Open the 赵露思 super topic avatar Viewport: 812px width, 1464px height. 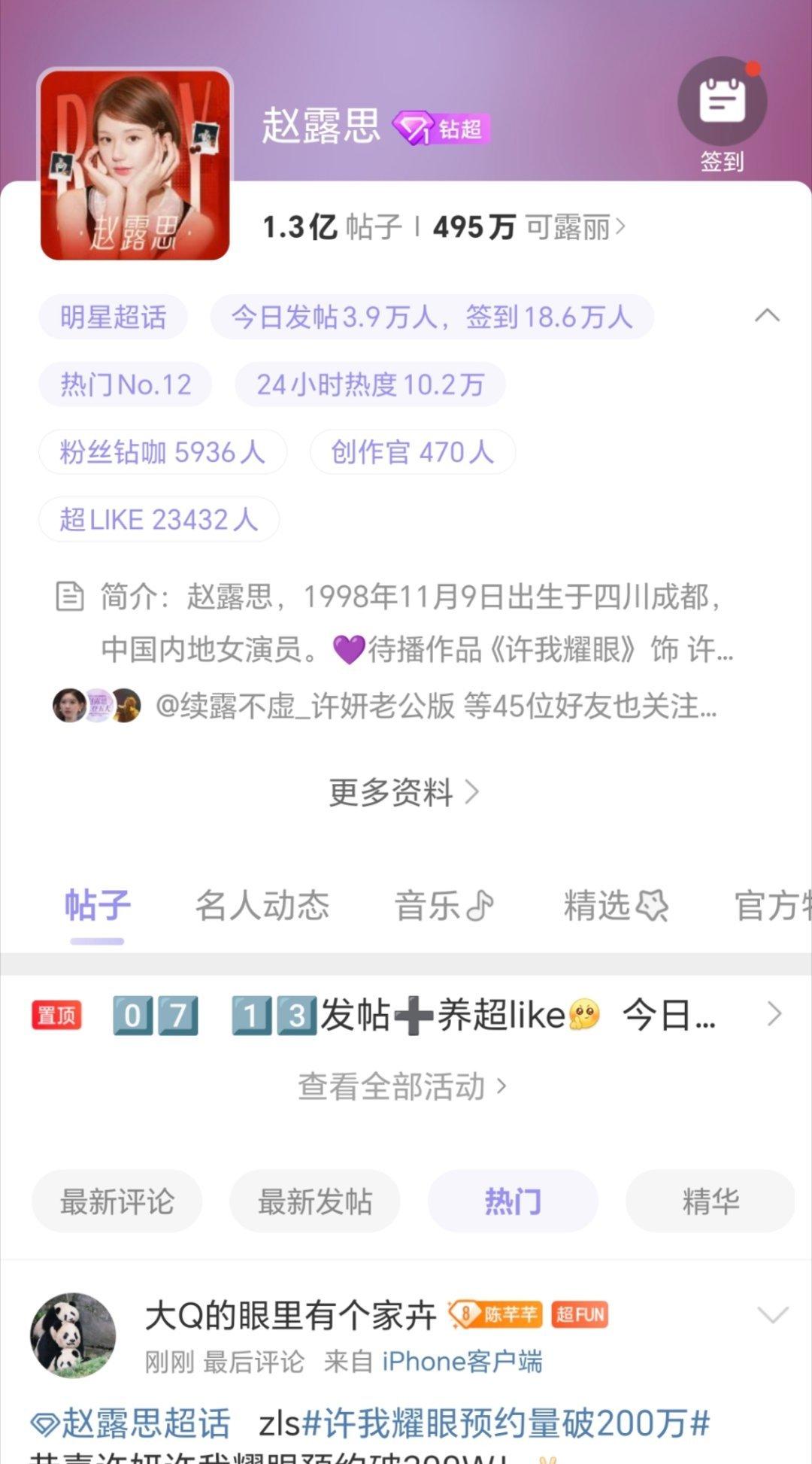coord(135,165)
